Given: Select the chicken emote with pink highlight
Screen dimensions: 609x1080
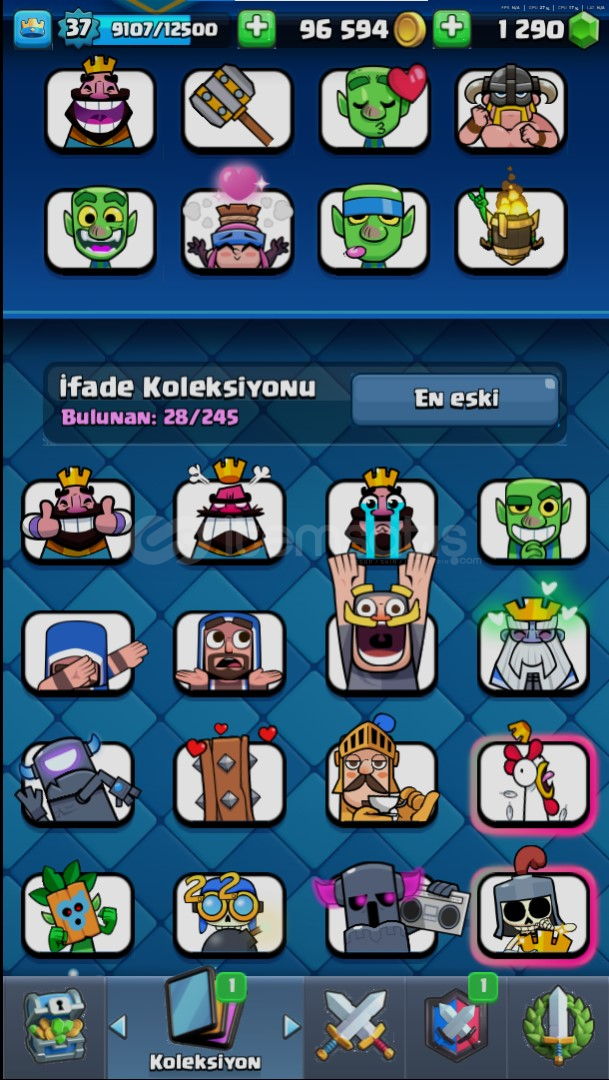Looking at the screenshot, I should coord(533,782).
